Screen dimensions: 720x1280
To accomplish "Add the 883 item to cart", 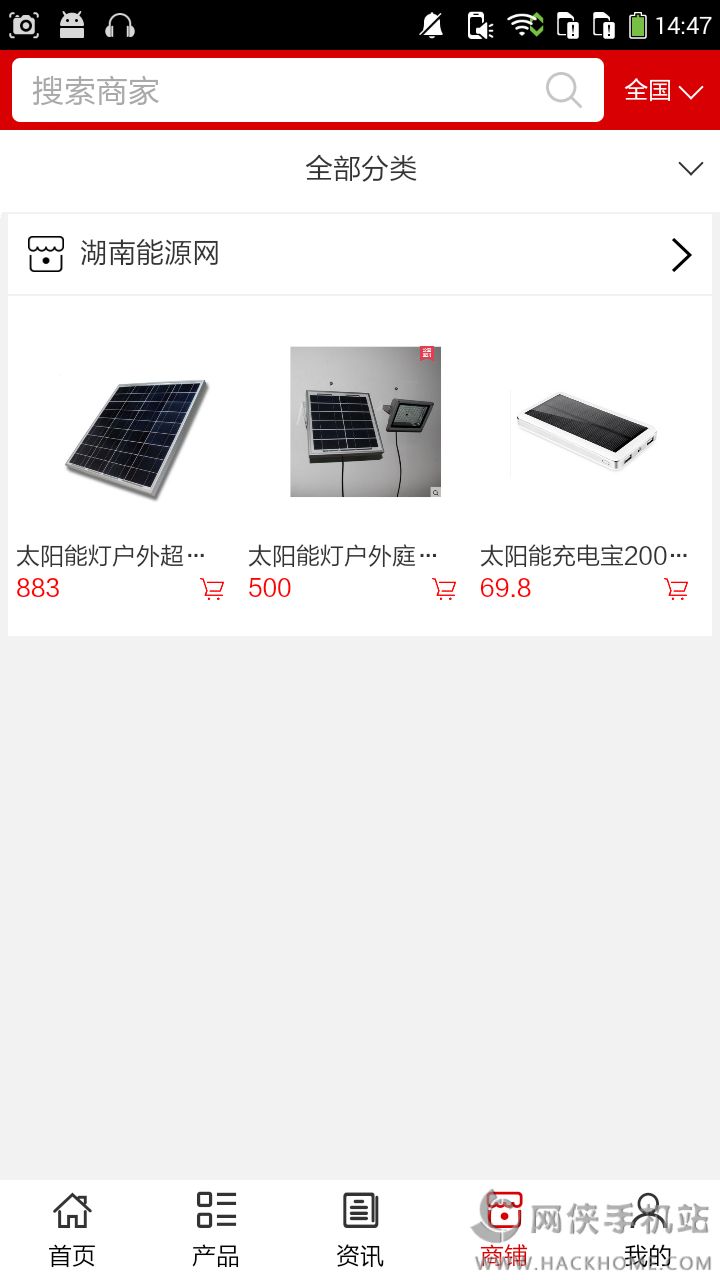I will [212, 589].
